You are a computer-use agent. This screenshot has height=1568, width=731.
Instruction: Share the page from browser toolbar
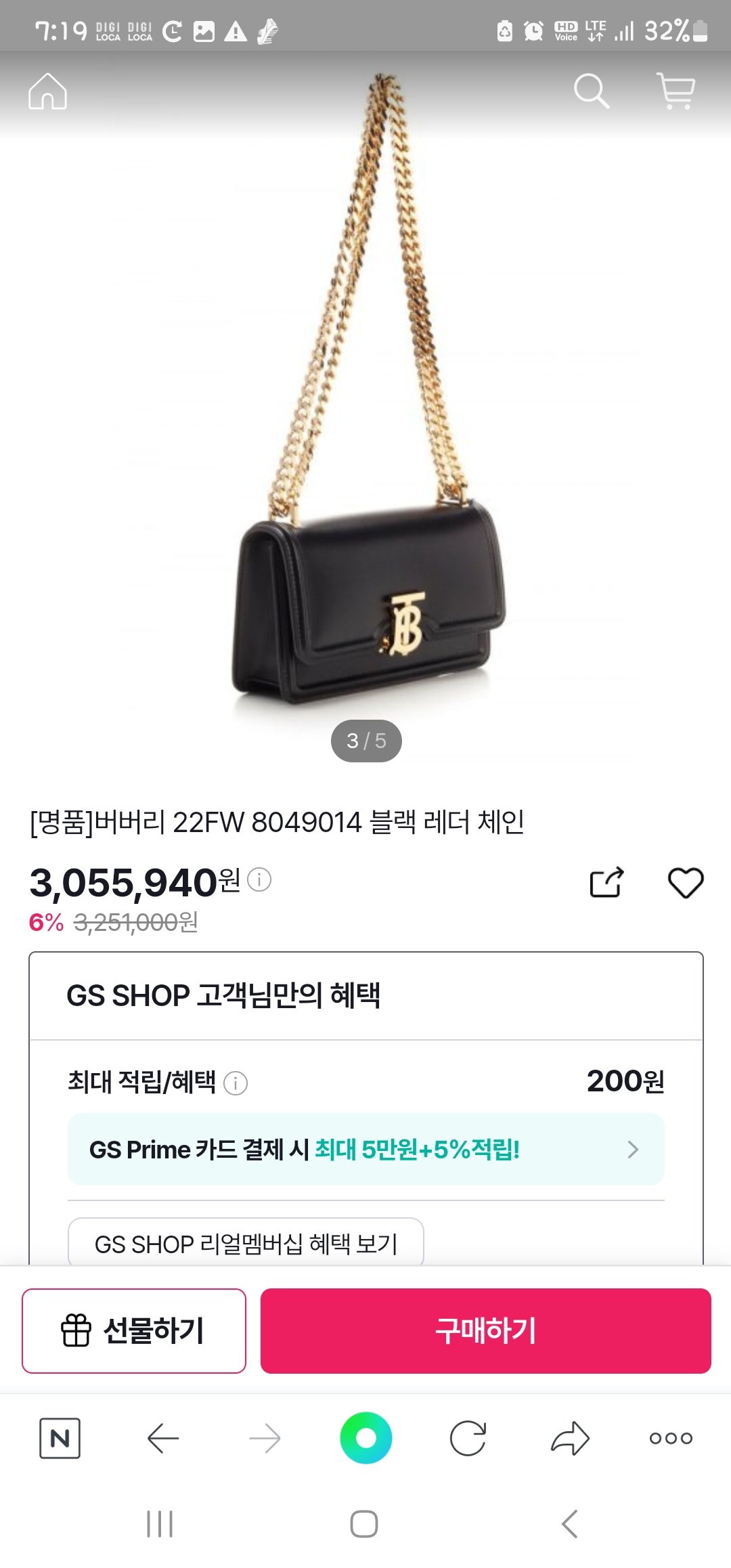click(570, 1438)
